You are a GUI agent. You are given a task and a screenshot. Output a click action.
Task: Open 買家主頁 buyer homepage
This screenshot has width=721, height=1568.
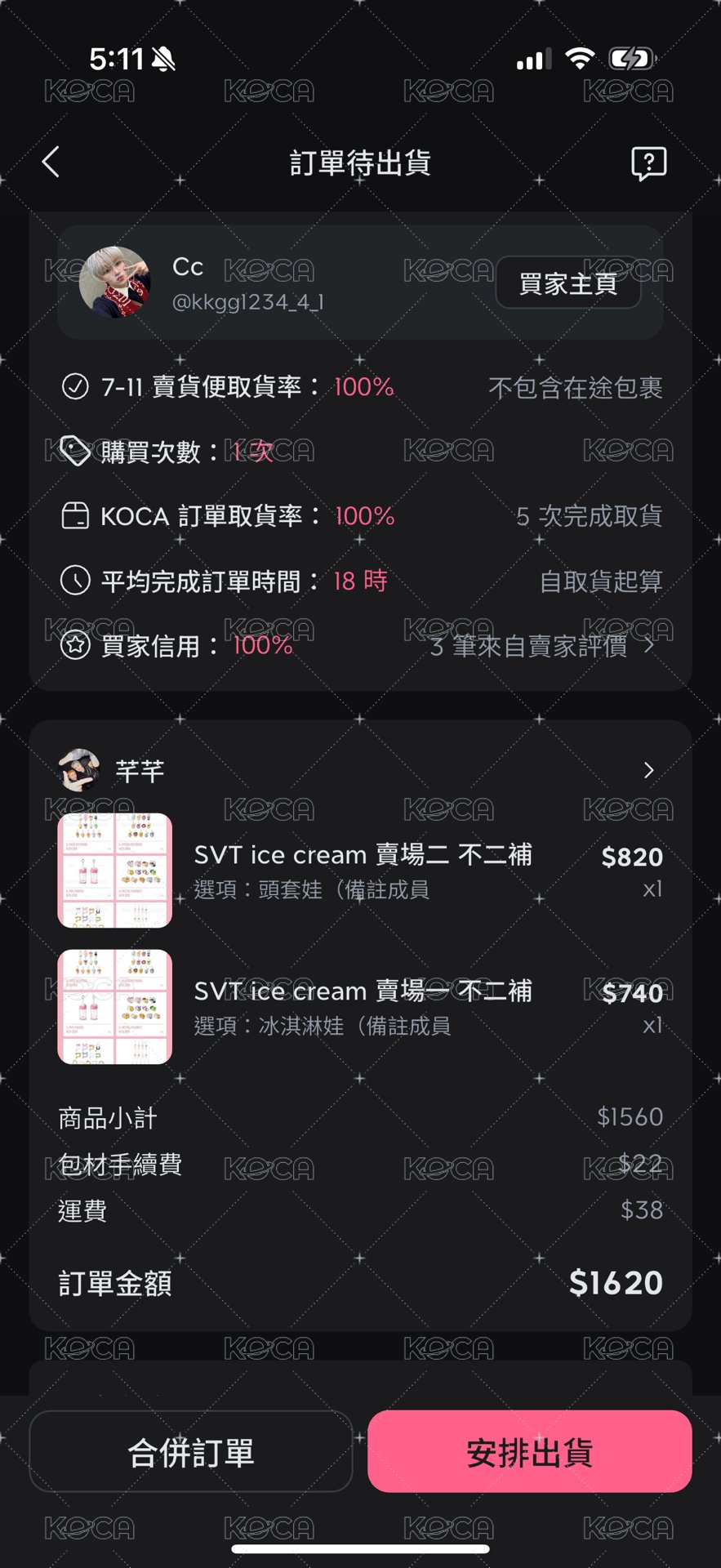(568, 283)
